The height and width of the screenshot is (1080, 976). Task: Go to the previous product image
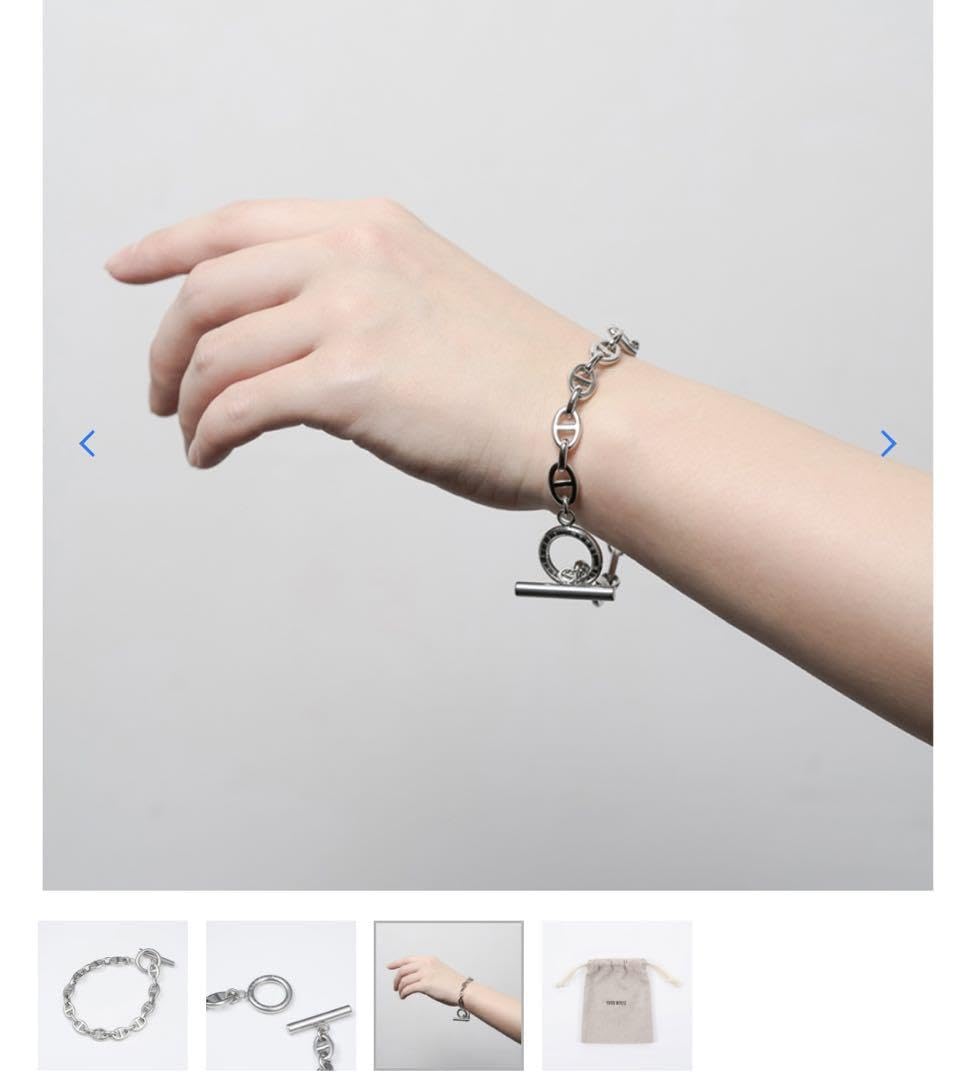click(87, 444)
